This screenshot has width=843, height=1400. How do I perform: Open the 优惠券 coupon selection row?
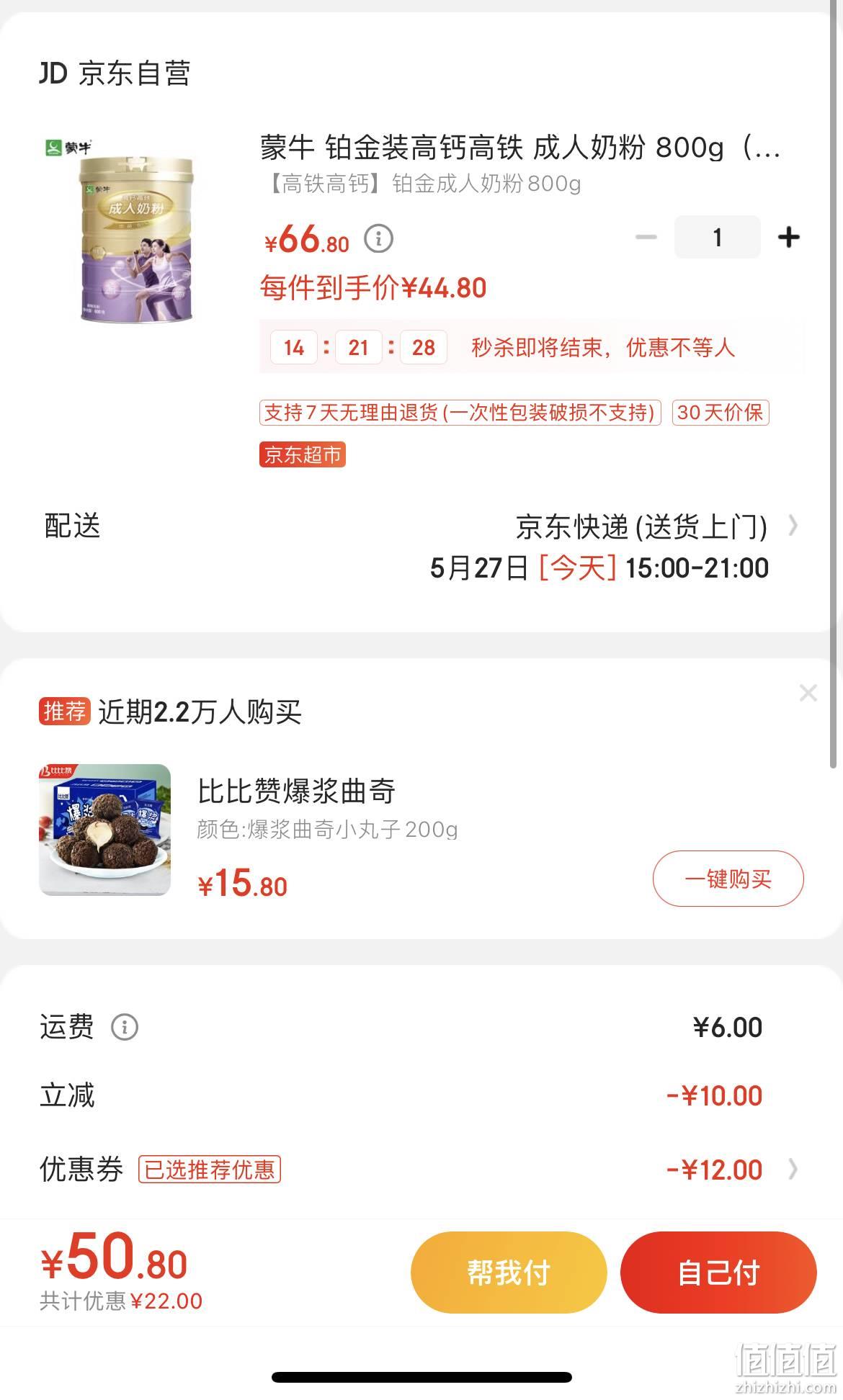[x=421, y=1170]
